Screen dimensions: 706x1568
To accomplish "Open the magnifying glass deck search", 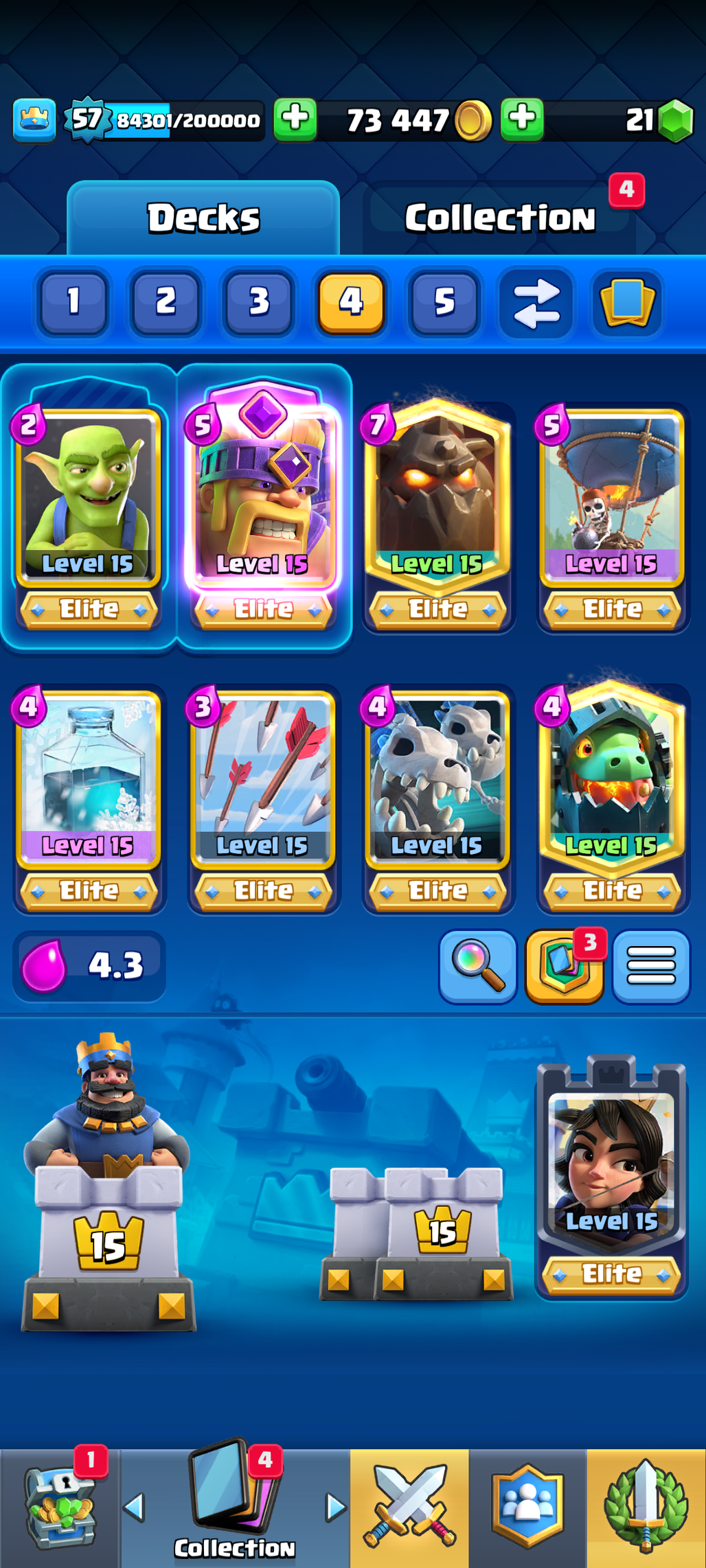I will 477,967.
